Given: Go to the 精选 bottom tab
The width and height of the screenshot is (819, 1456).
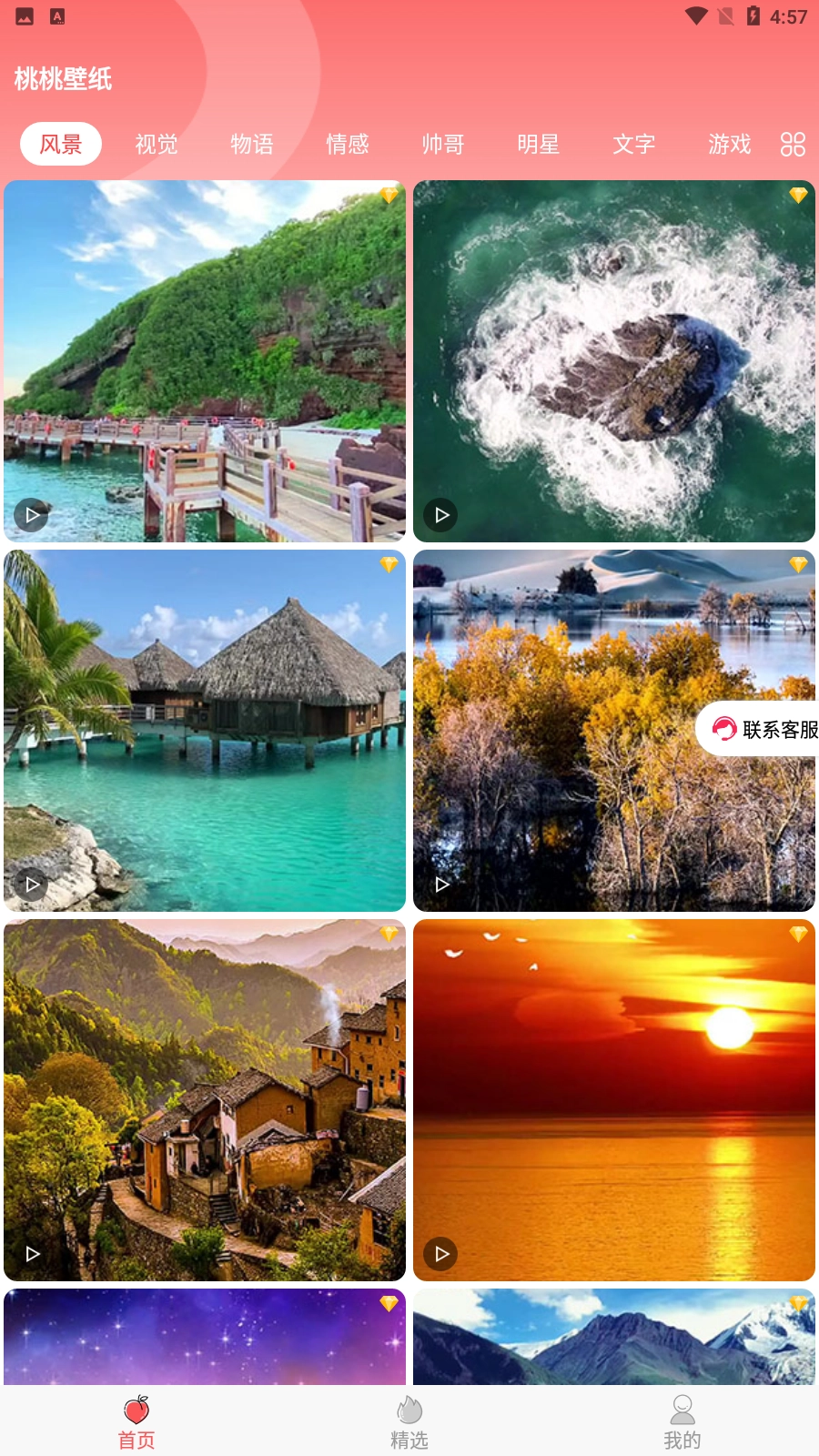Looking at the screenshot, I should tap(409, 1421).
